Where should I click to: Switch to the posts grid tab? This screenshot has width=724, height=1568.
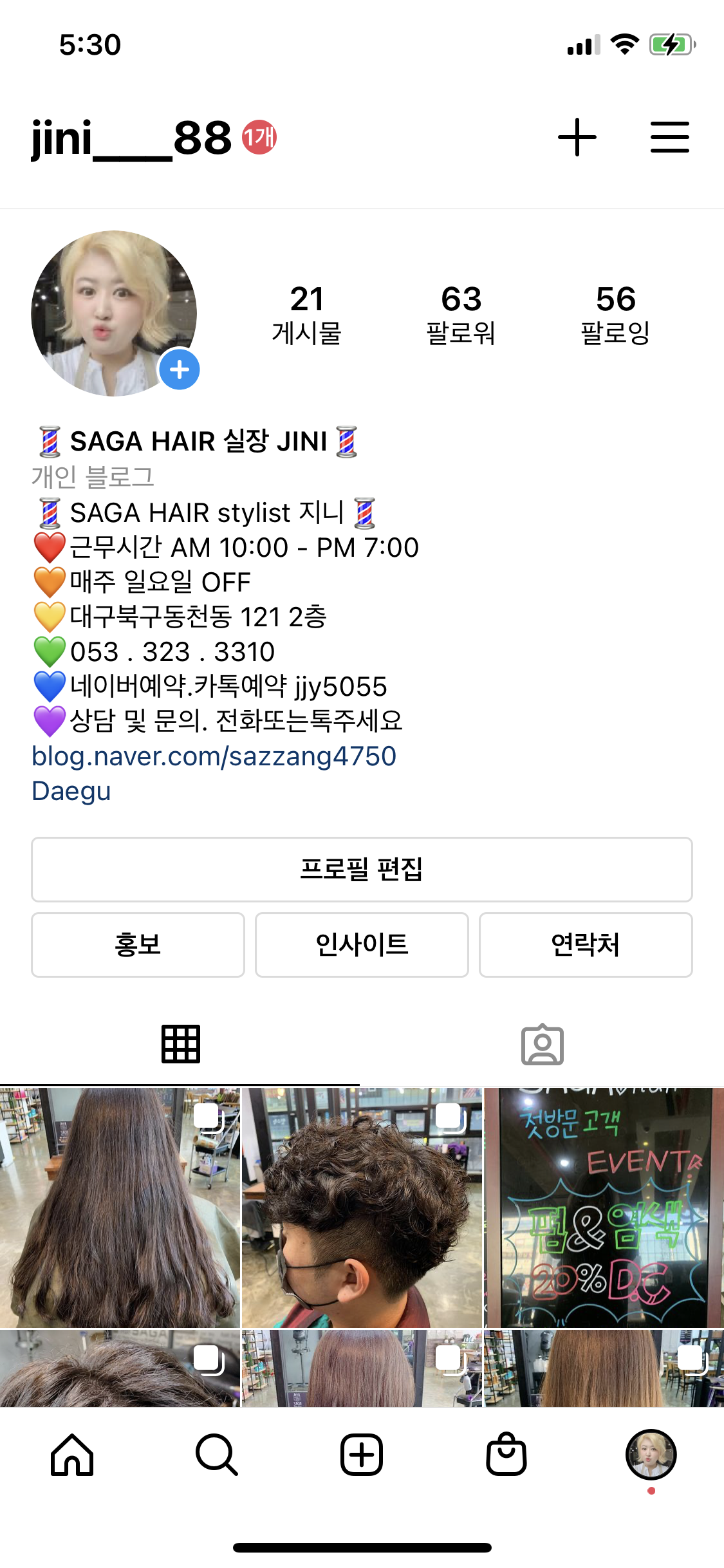[181, 1044]
